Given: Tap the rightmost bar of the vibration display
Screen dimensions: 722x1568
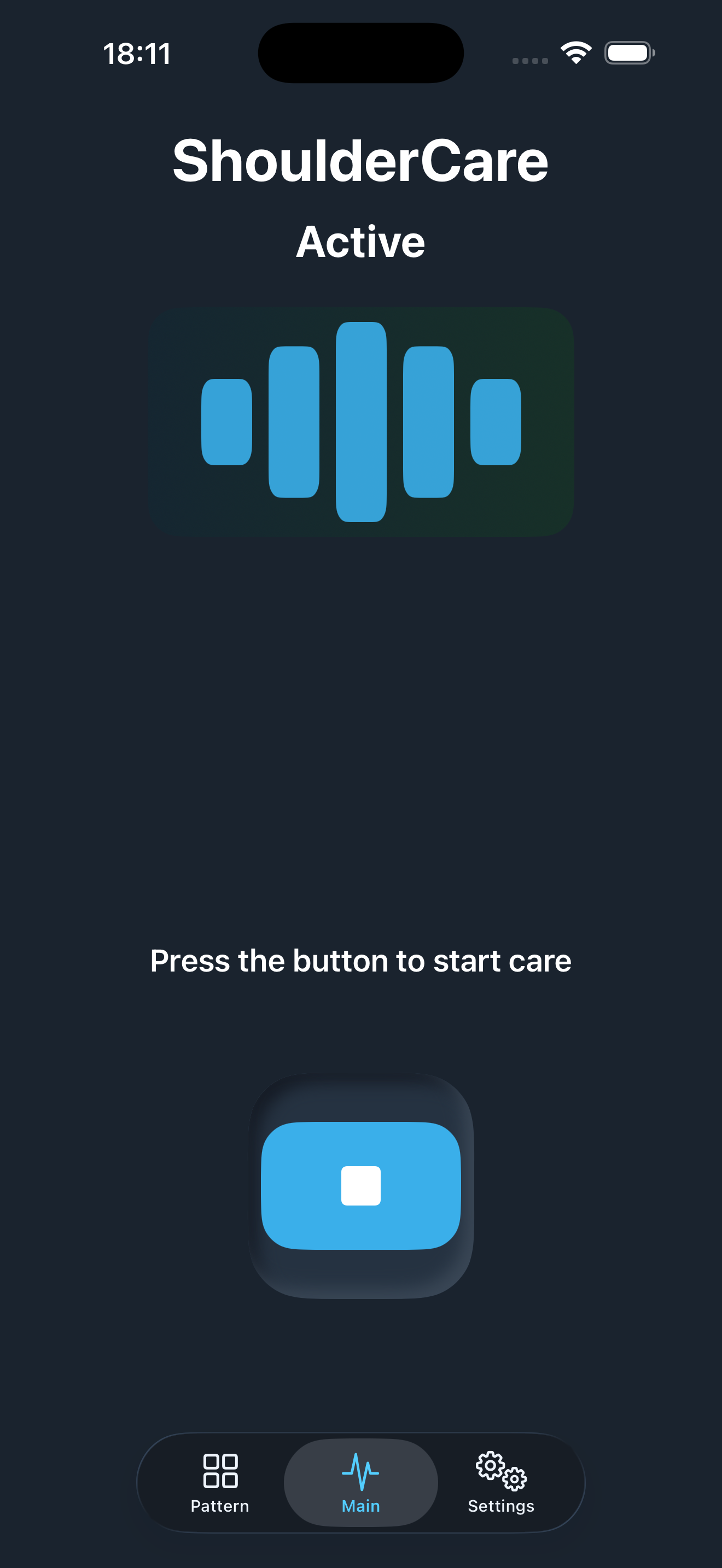Looking at the screenshot, I should point(497,422).
